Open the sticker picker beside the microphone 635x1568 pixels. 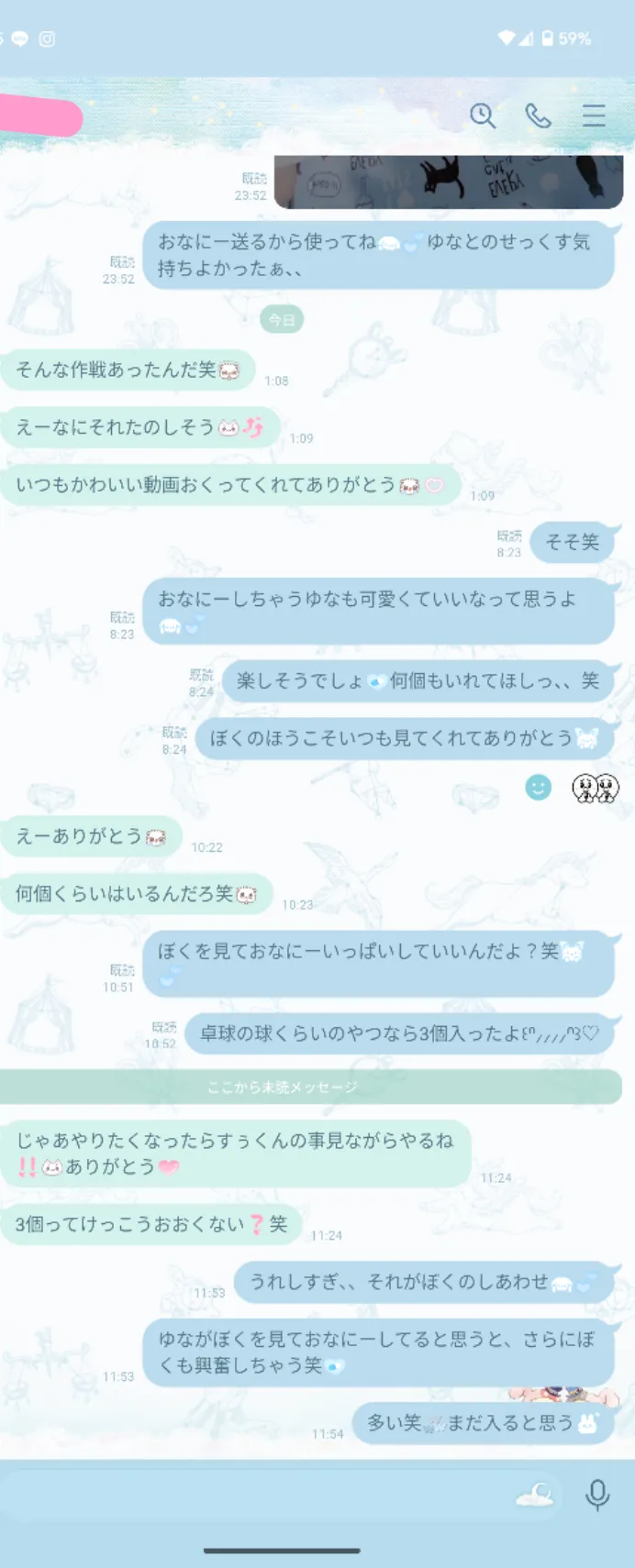click(534, 1496)
